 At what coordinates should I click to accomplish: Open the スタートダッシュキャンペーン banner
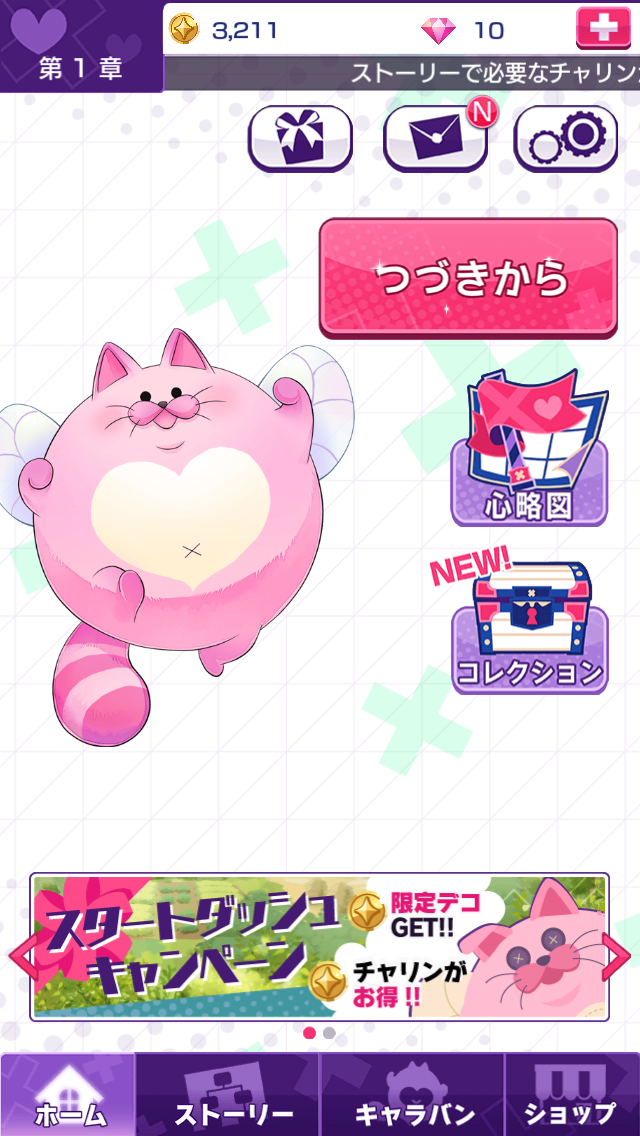point(319,947)
